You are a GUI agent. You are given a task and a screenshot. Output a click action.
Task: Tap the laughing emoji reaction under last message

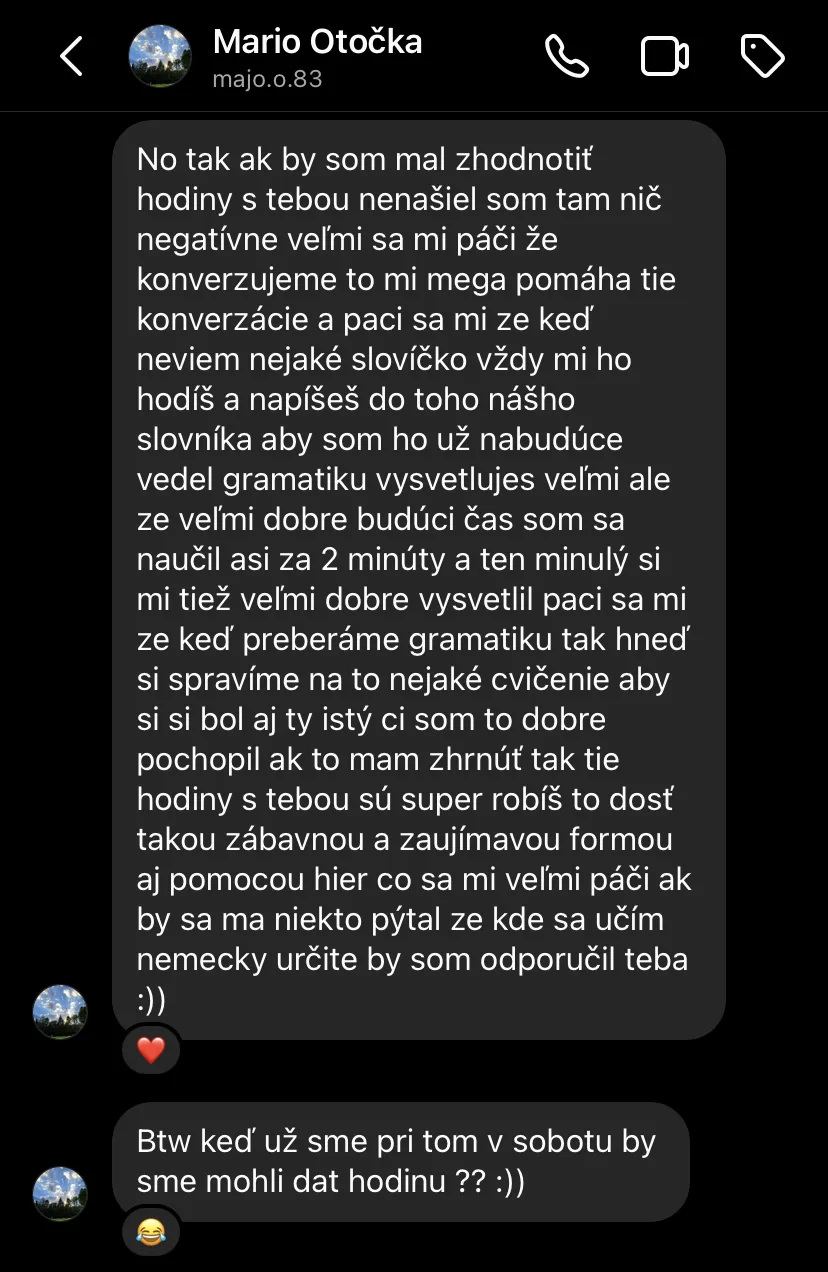pyautogui.click(x=151, y=1234)
